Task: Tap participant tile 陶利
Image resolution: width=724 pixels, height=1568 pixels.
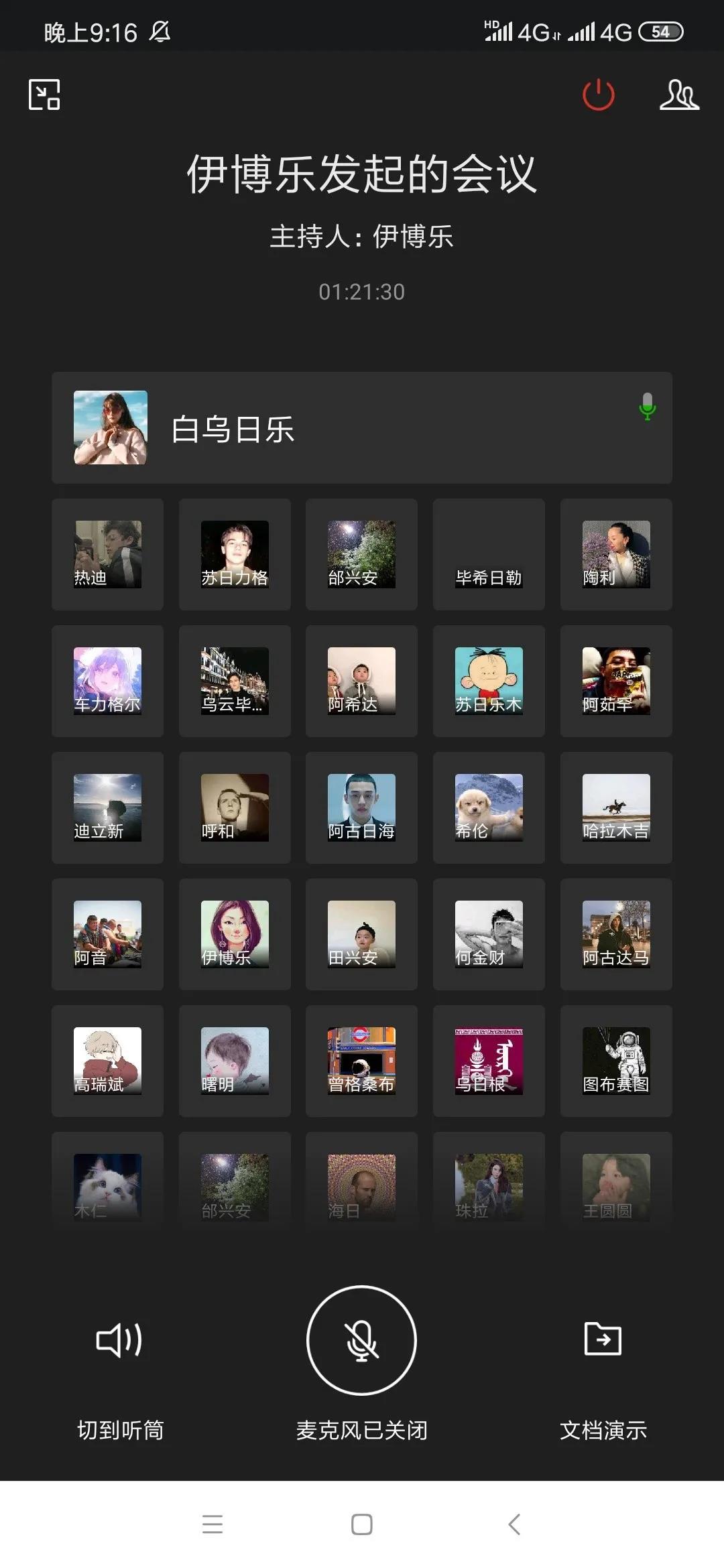Action: coord(616,554)
